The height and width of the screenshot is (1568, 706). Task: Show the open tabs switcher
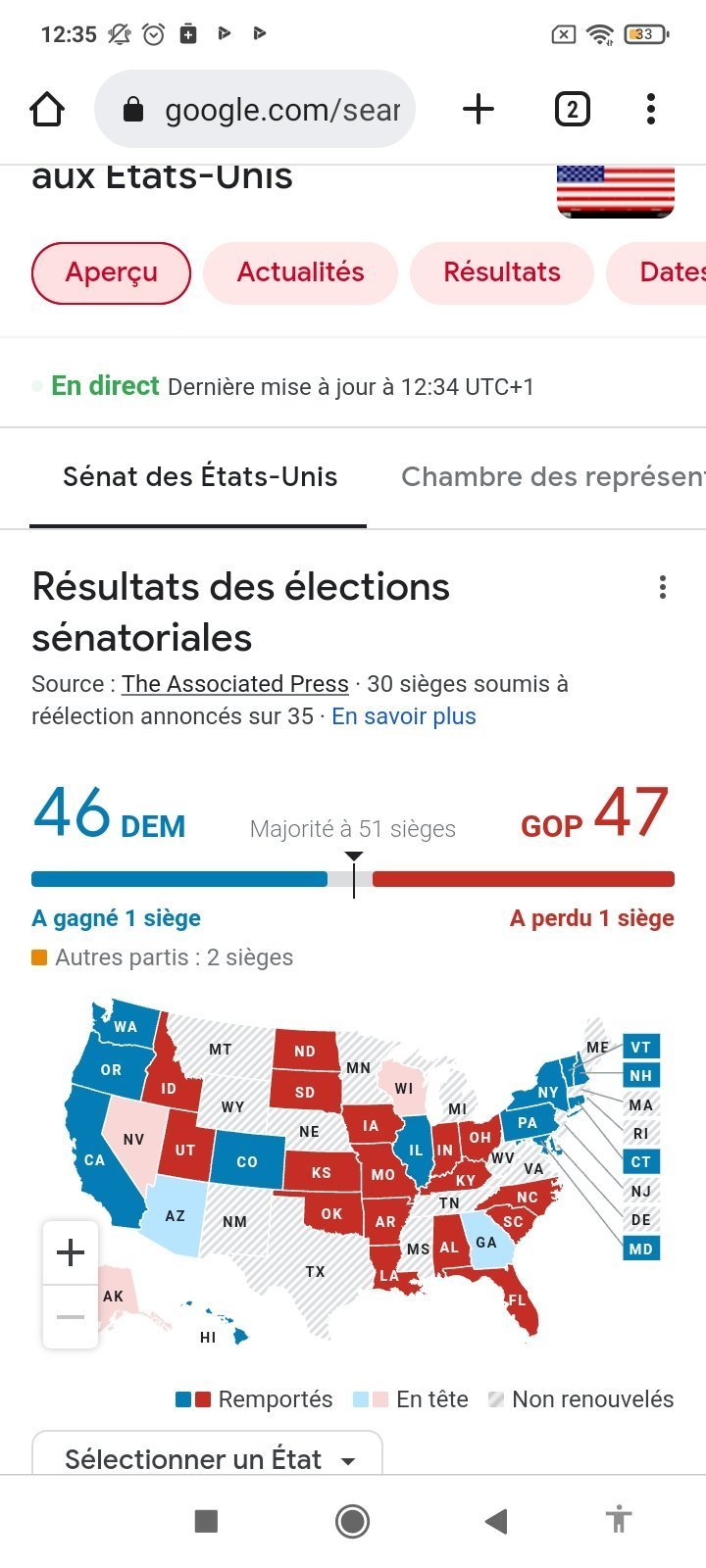point(573,109)
